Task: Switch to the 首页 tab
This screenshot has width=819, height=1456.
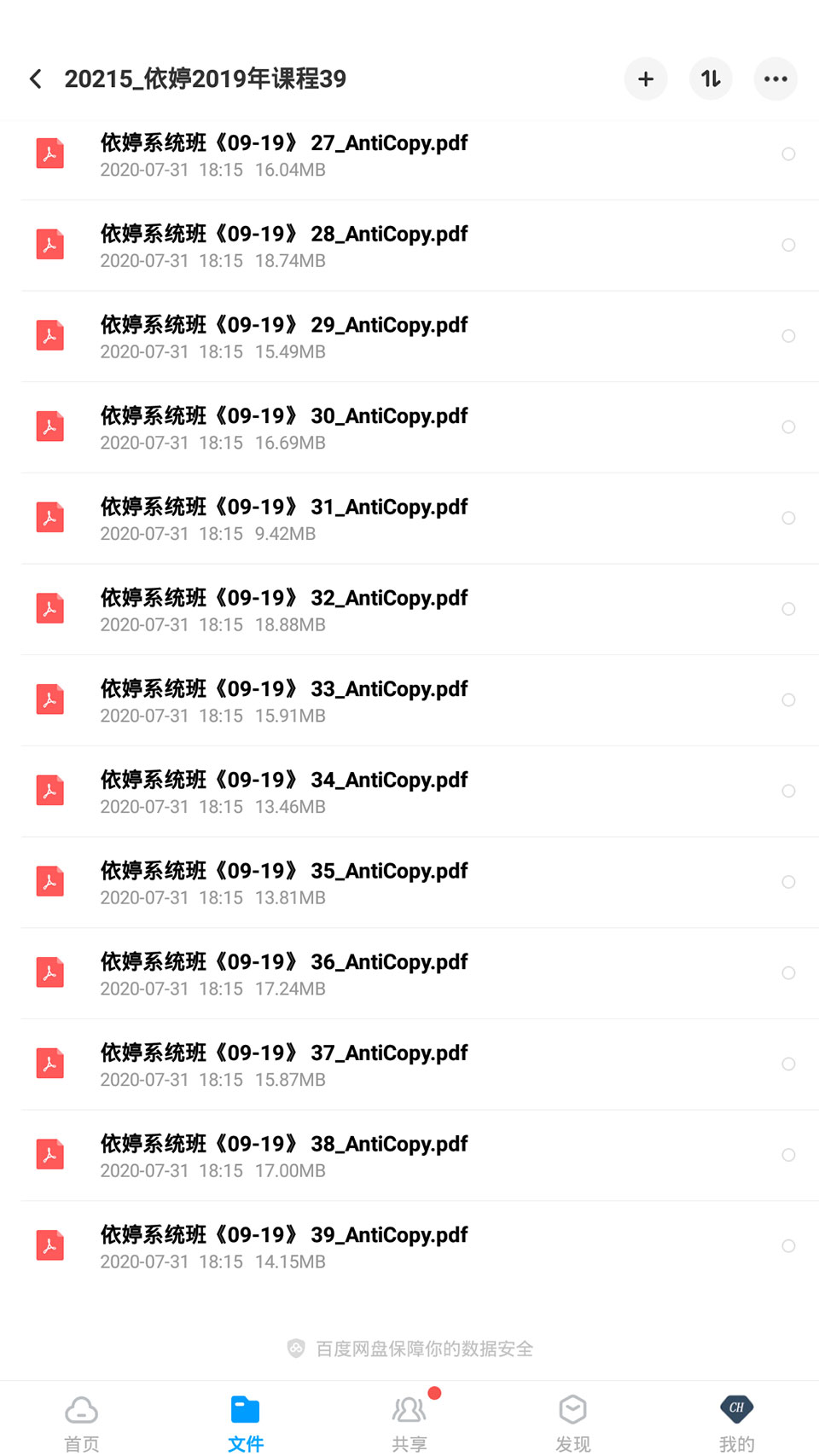Action: coord(82,1423)
